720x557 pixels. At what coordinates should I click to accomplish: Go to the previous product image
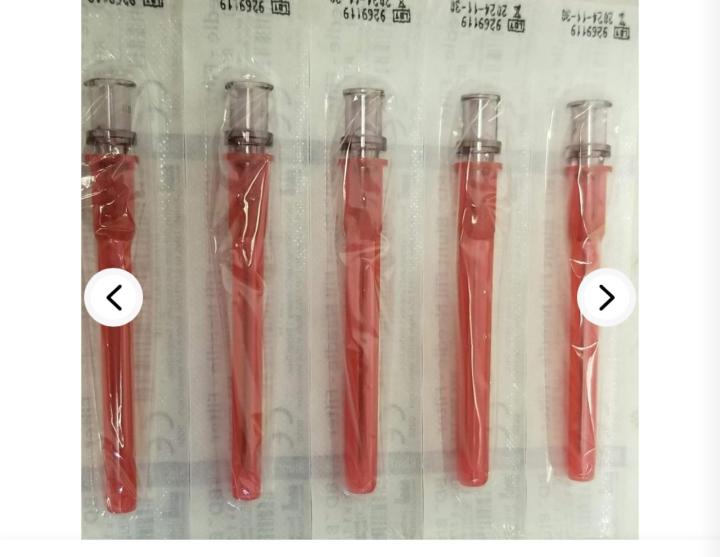click(113, 297)
